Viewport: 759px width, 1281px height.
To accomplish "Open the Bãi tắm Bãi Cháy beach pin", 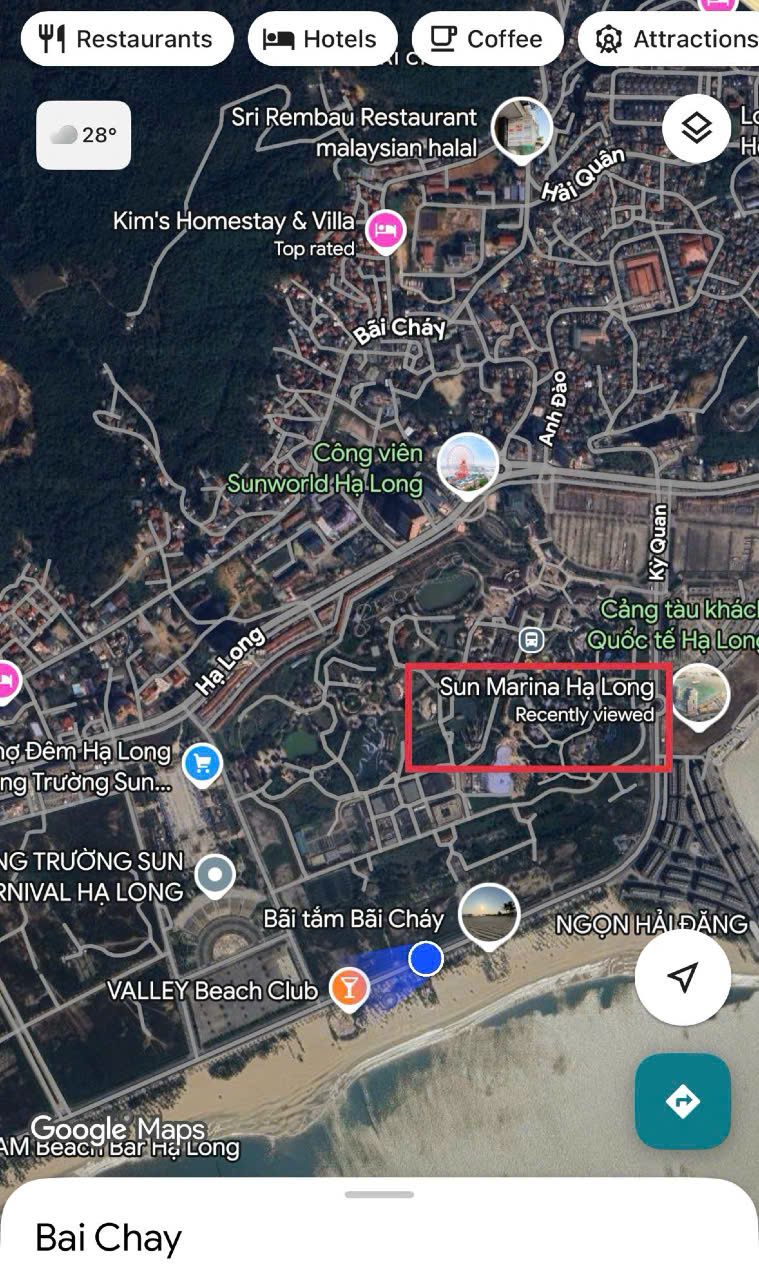I will [x=489, y=915].
